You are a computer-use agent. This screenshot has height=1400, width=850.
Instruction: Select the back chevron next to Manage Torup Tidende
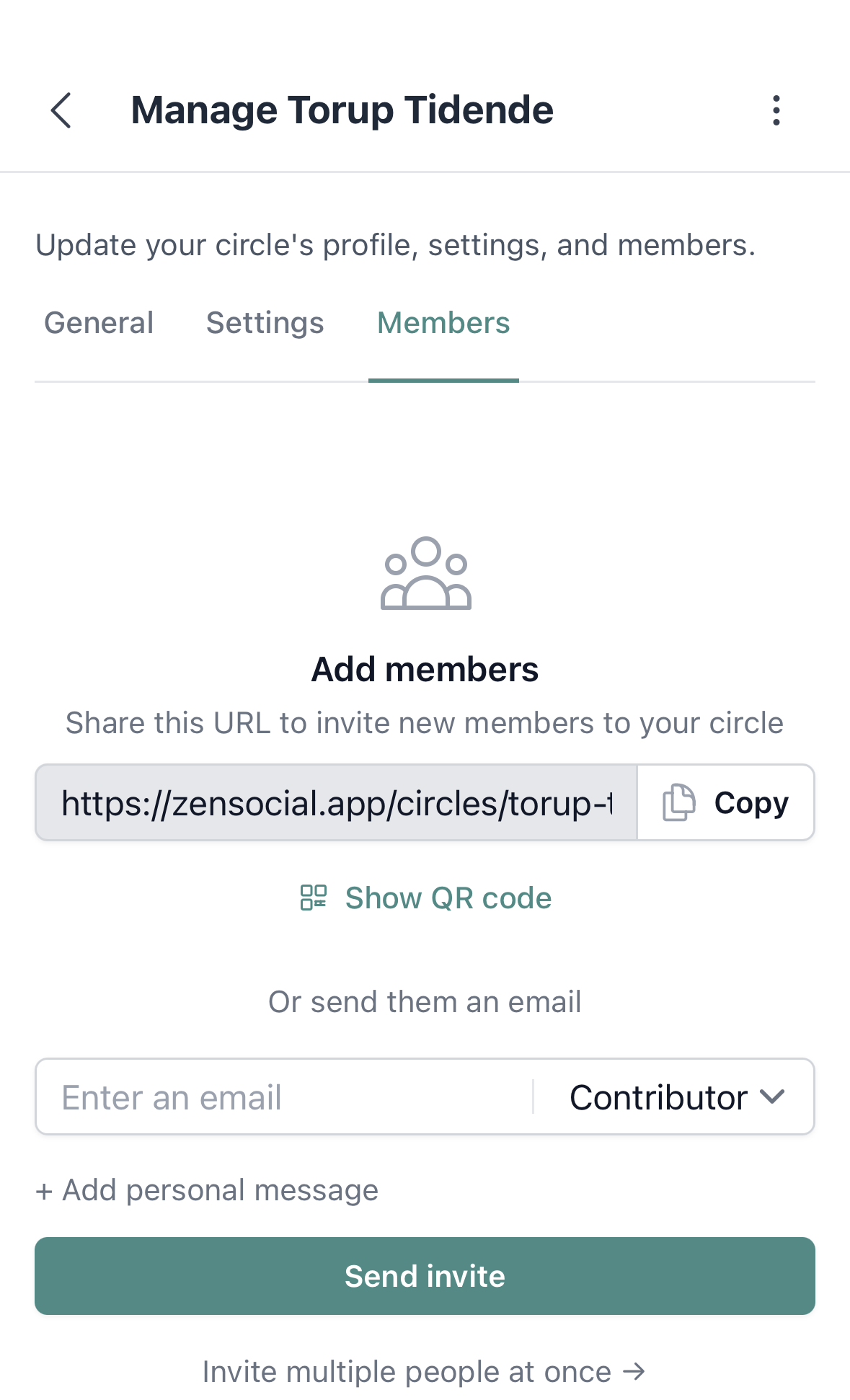(x=61, y=111)
